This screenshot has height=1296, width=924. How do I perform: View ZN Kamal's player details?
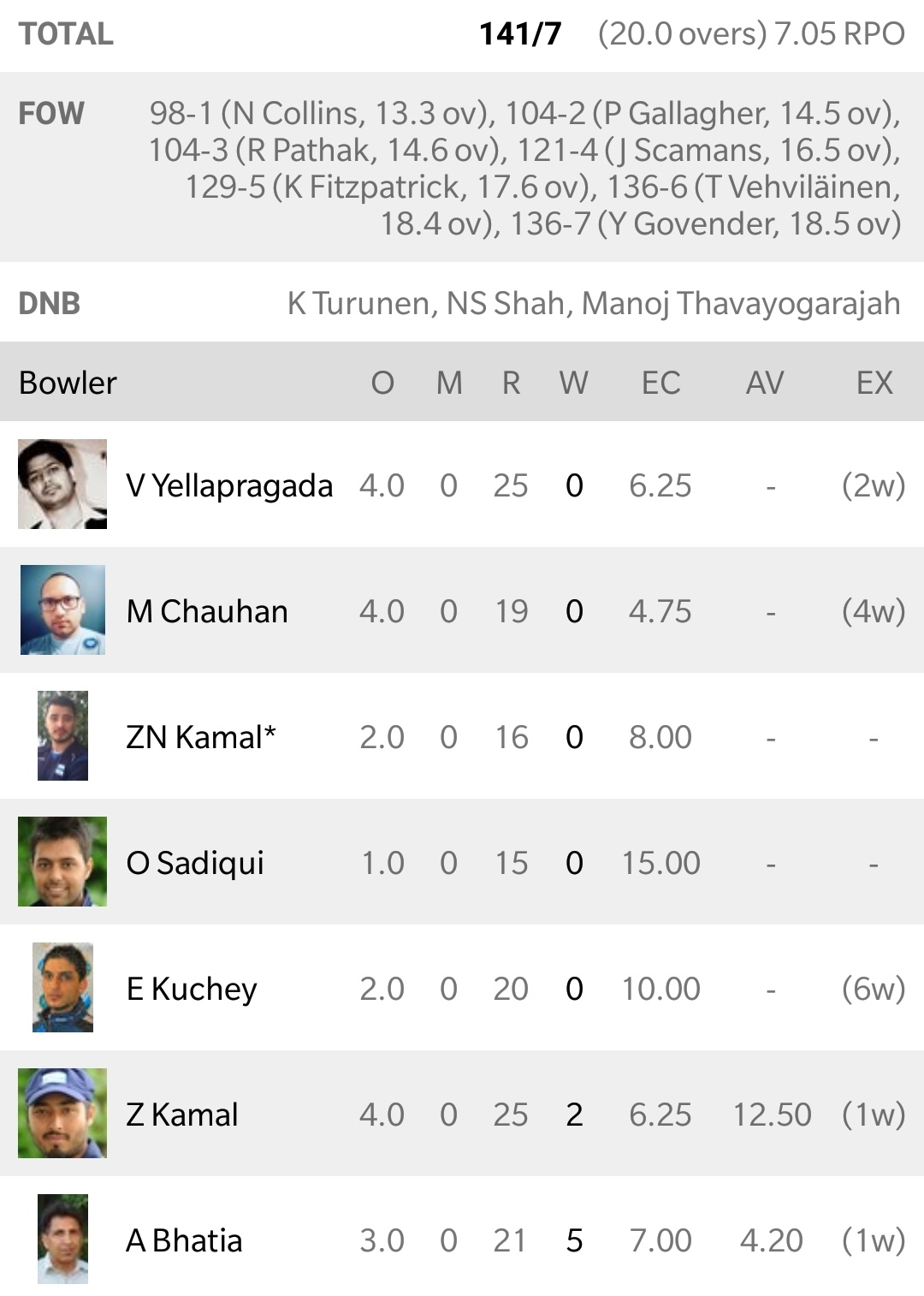pyautogui.click(x=200, y=737)
